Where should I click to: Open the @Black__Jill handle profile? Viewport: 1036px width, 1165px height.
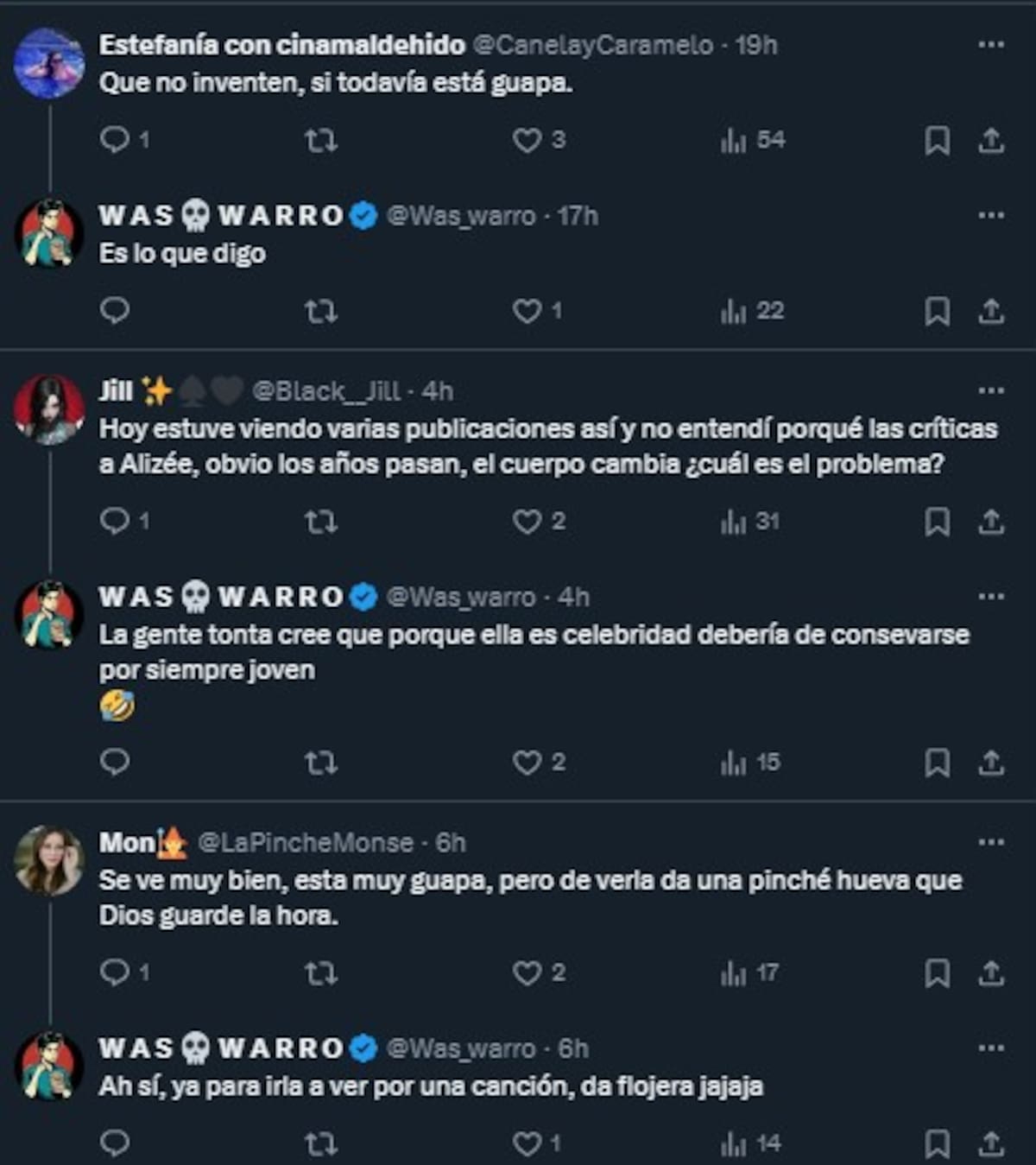325,391
